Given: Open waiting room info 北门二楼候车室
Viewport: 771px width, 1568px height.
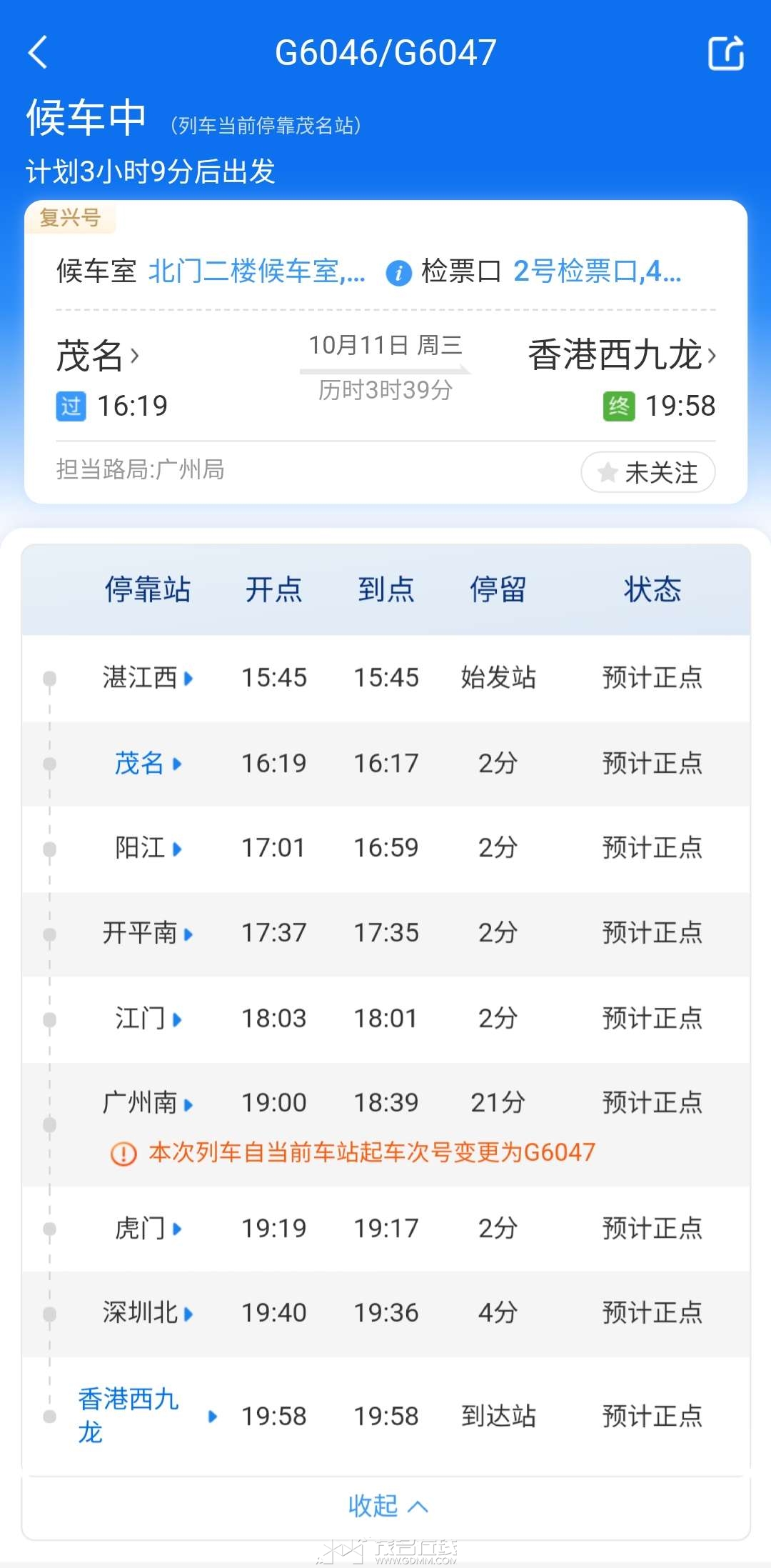Looking at the screenshot, I should (256, 271).
